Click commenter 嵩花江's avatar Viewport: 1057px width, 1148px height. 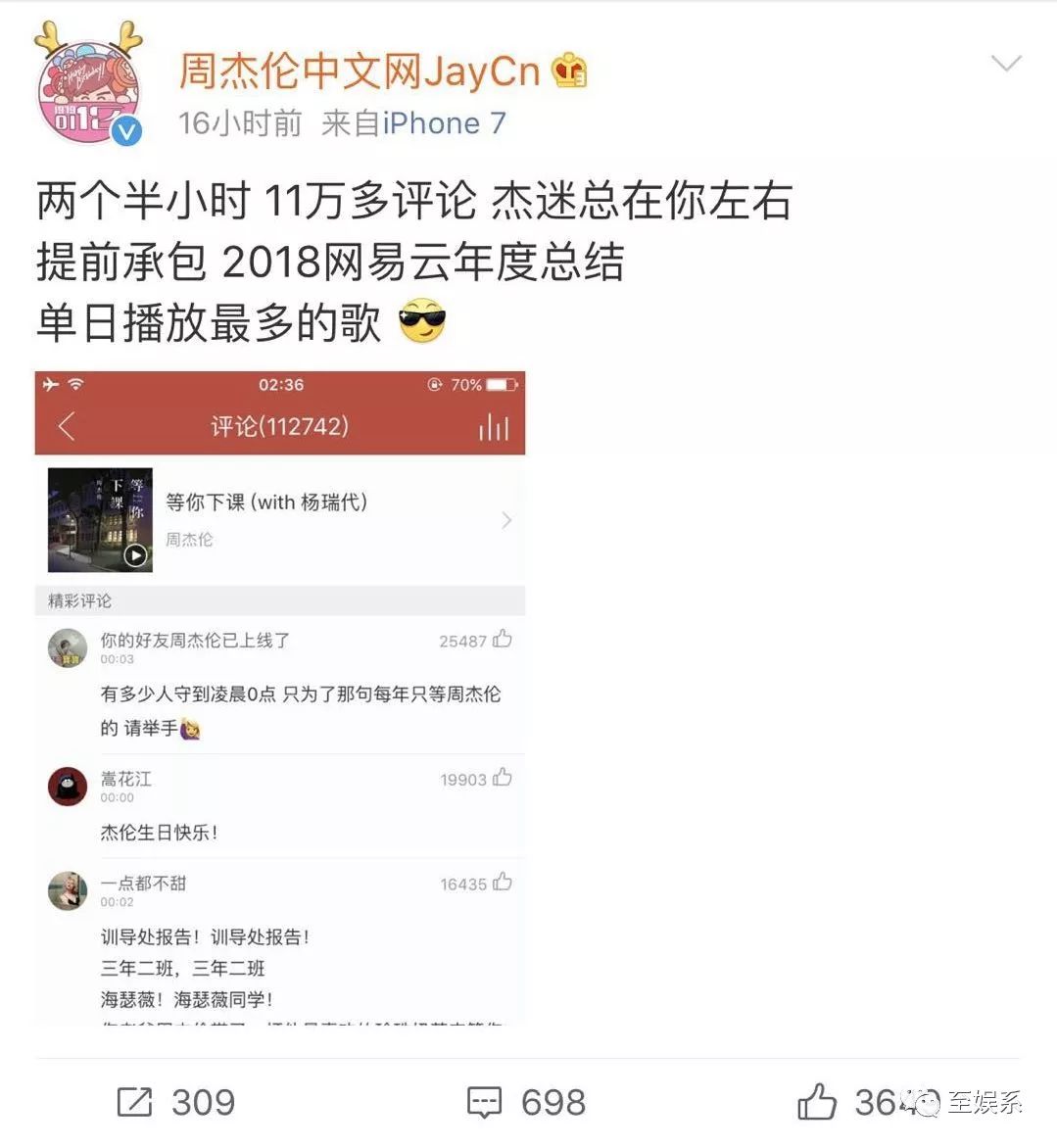click(67, 787)
